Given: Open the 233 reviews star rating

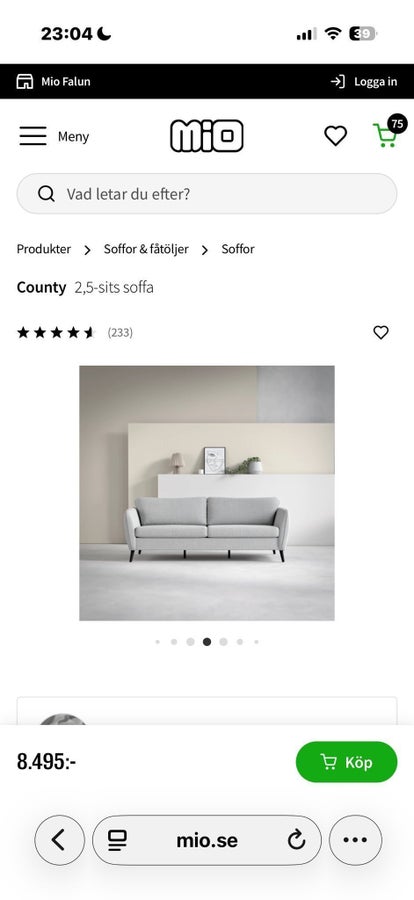Looking at the screenshot, I should coord(75,332).
